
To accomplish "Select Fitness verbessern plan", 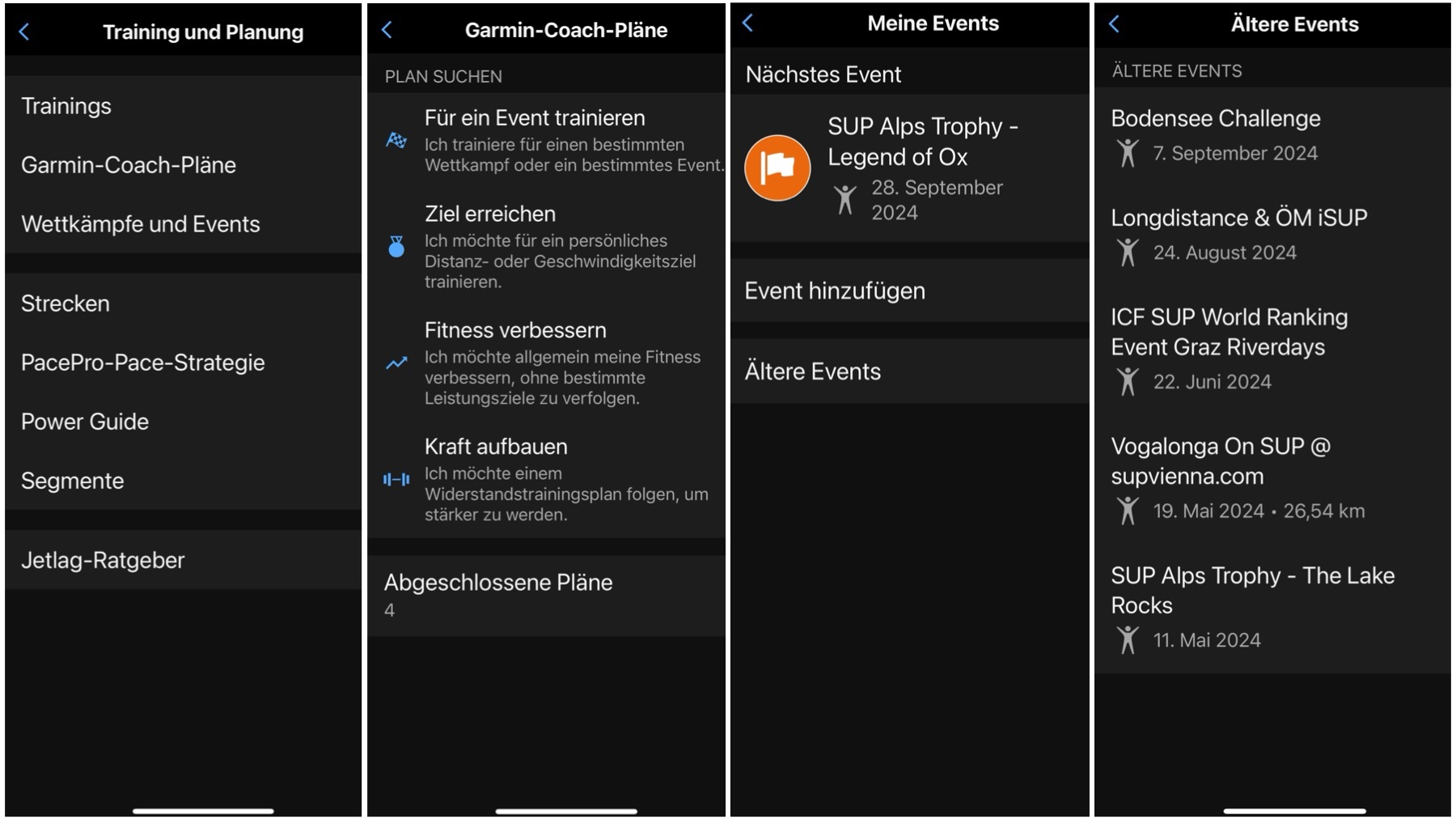I will pos(546,363).
